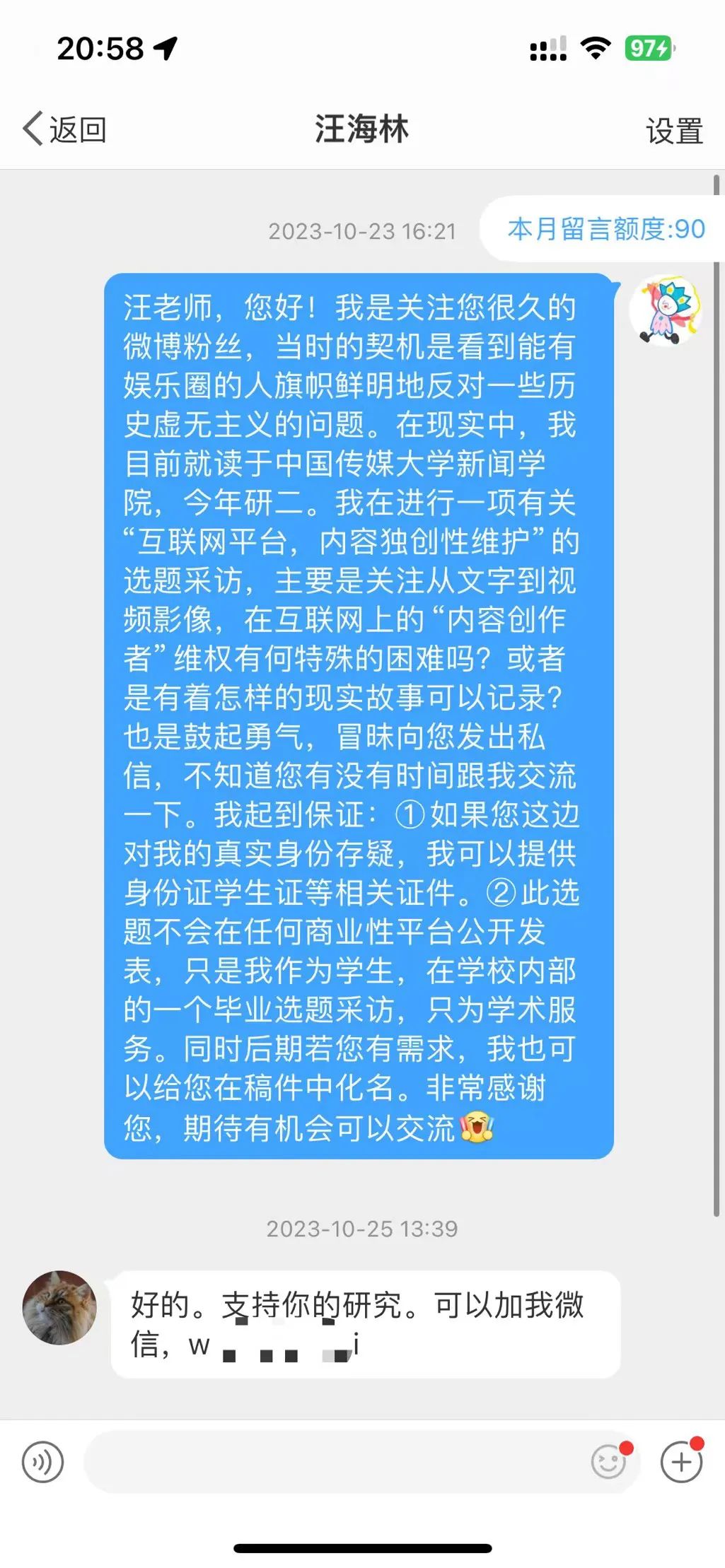Open the plus attachments menu

pos(681,1462)
